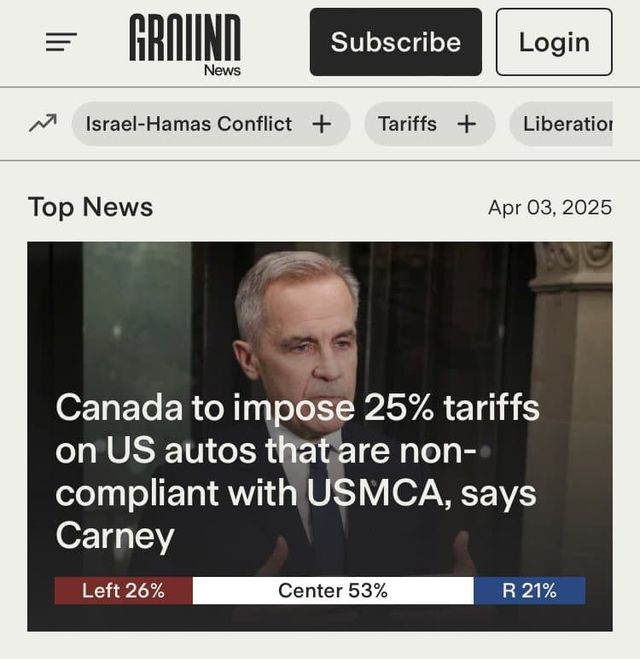This screenshot has height=659, width=640.
Task: Follow Israel-Hamas Conflict with the plus icon
Action: pyautogui.click(x=321, y=124)
